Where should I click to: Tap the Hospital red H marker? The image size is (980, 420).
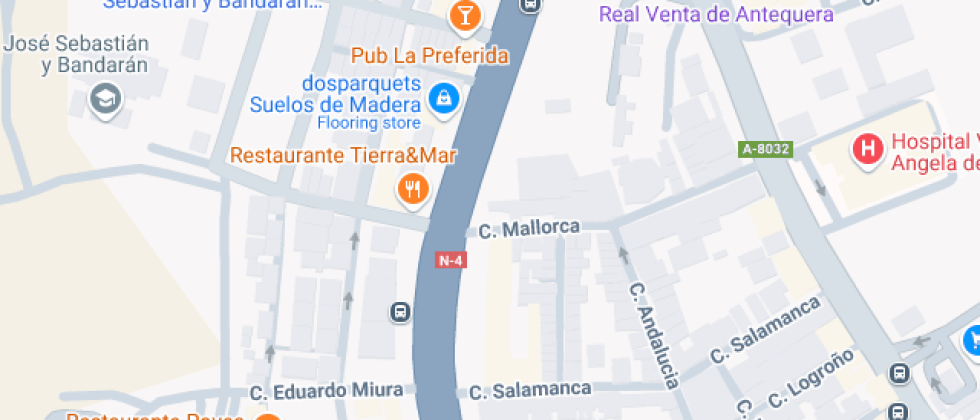click(868, 151)
